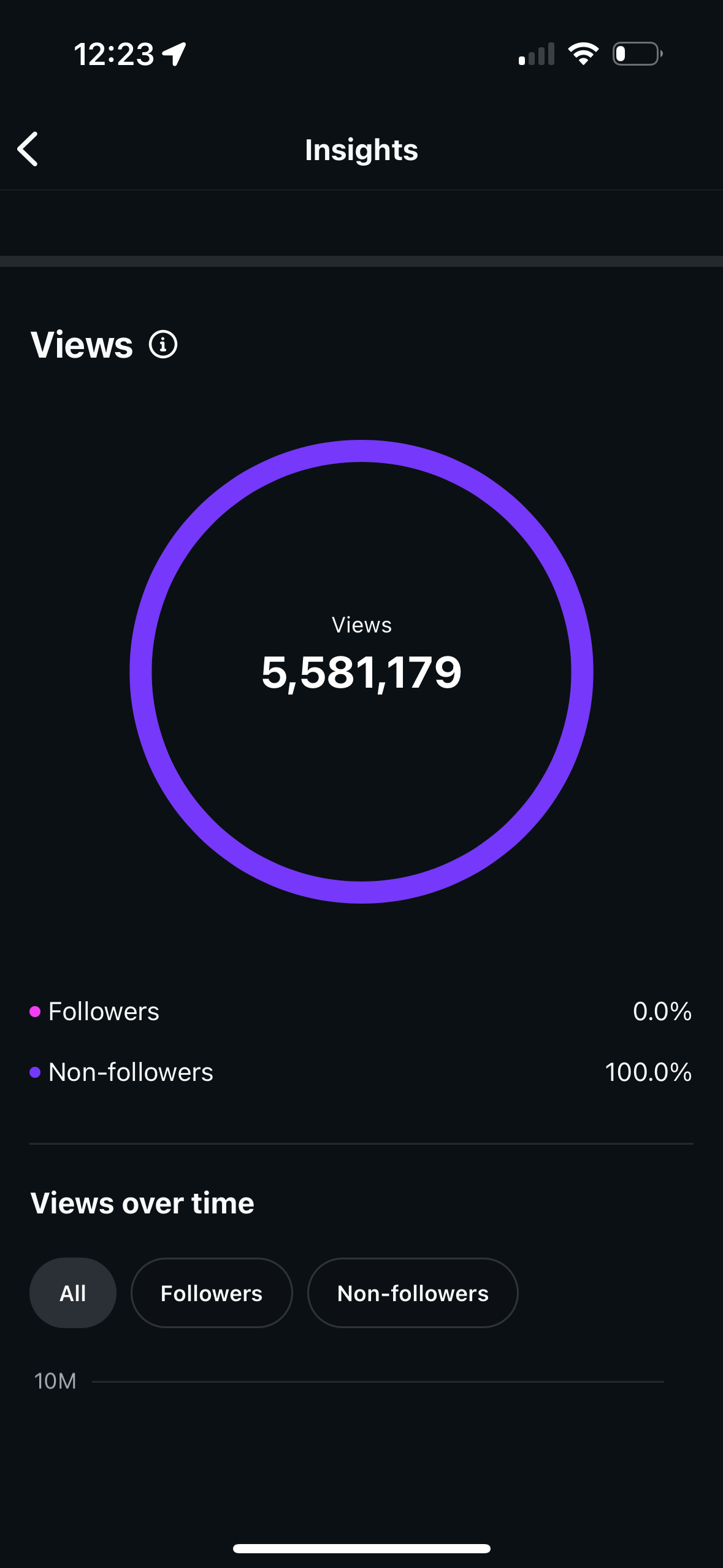Viewport: 723px width, 1568px height.
Task: Click the back chevron arrow
Action: click(28, 148)
